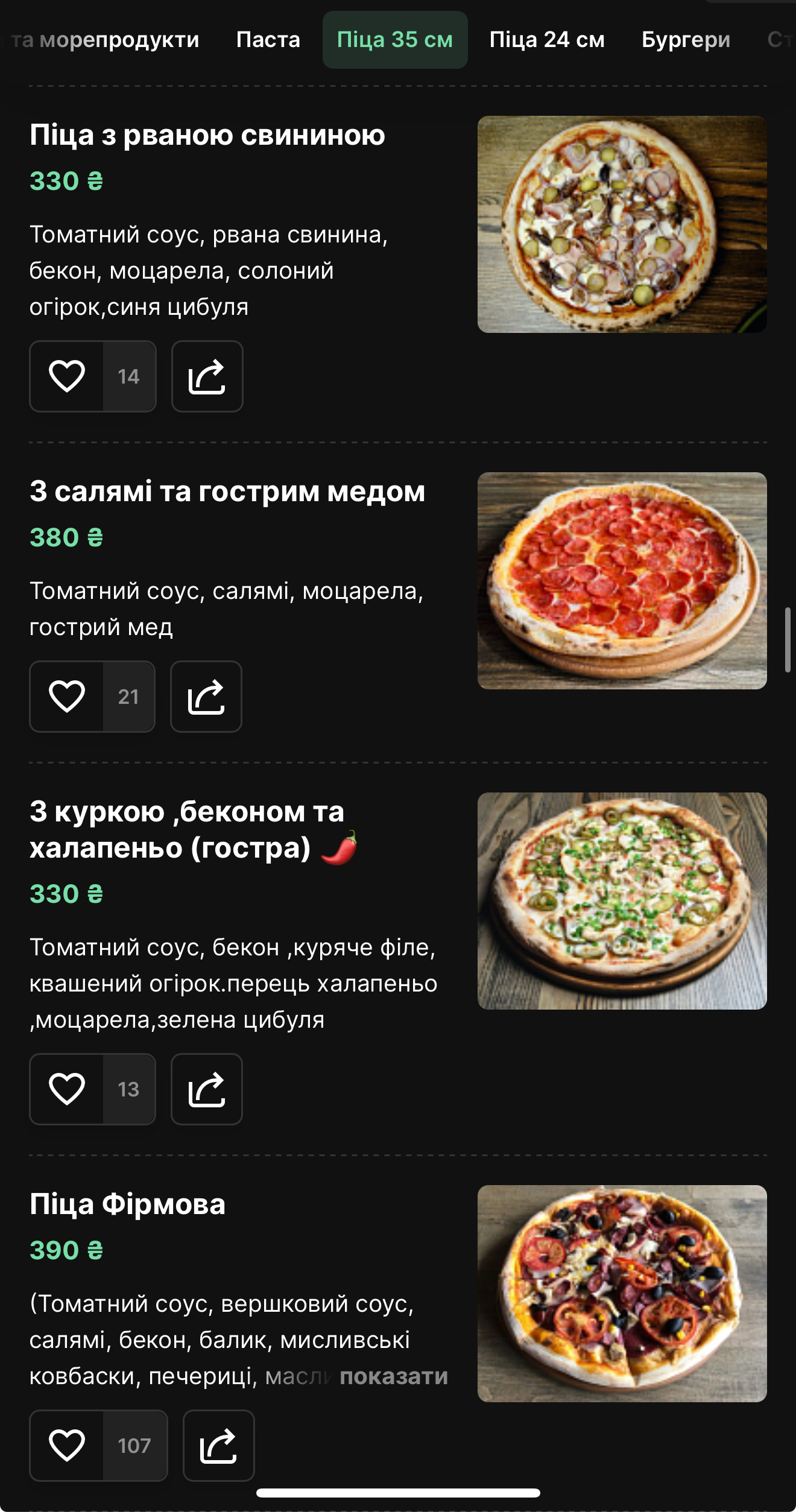View the salami and hot honey pizza photo
This screenshot has height=1512, width=796.
pos(622,581)
